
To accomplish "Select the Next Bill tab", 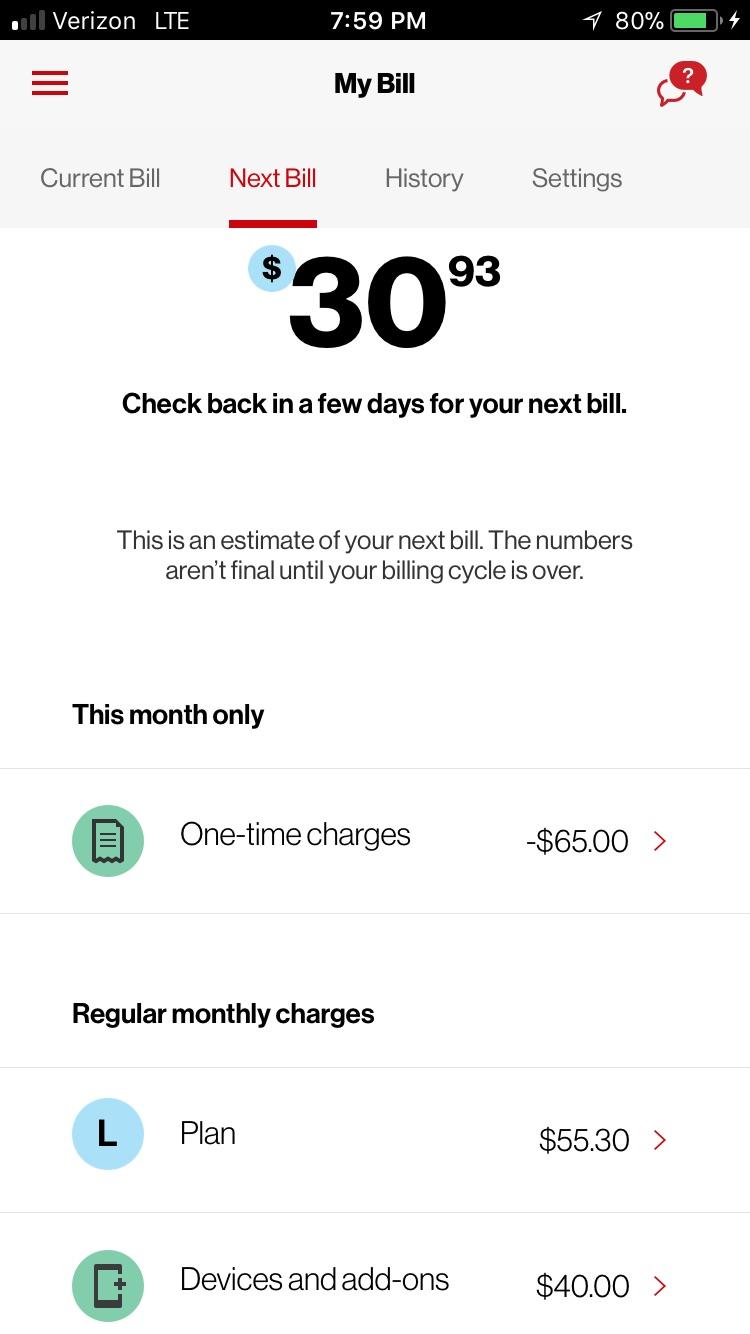I will 272,178.
